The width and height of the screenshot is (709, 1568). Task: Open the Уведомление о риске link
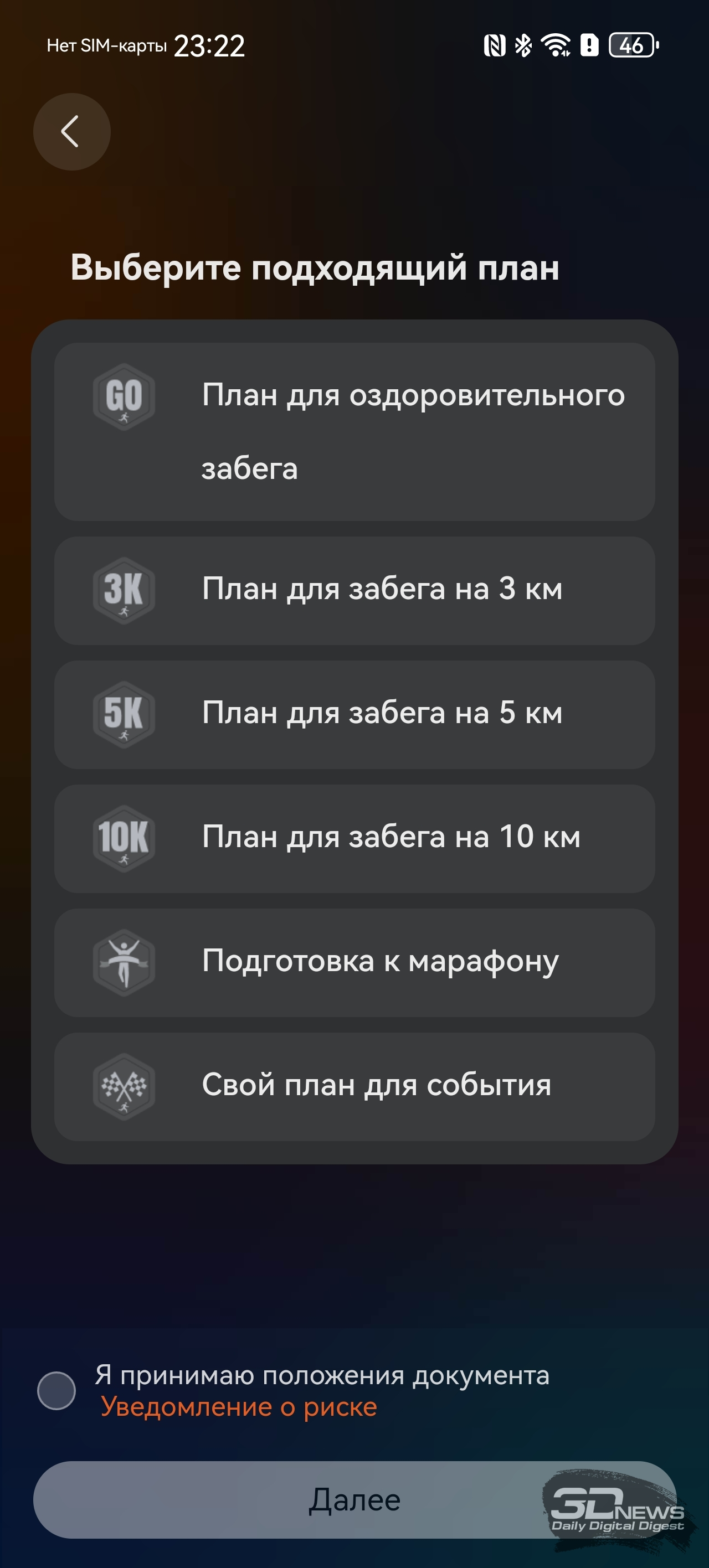[x=239, y=1407]
